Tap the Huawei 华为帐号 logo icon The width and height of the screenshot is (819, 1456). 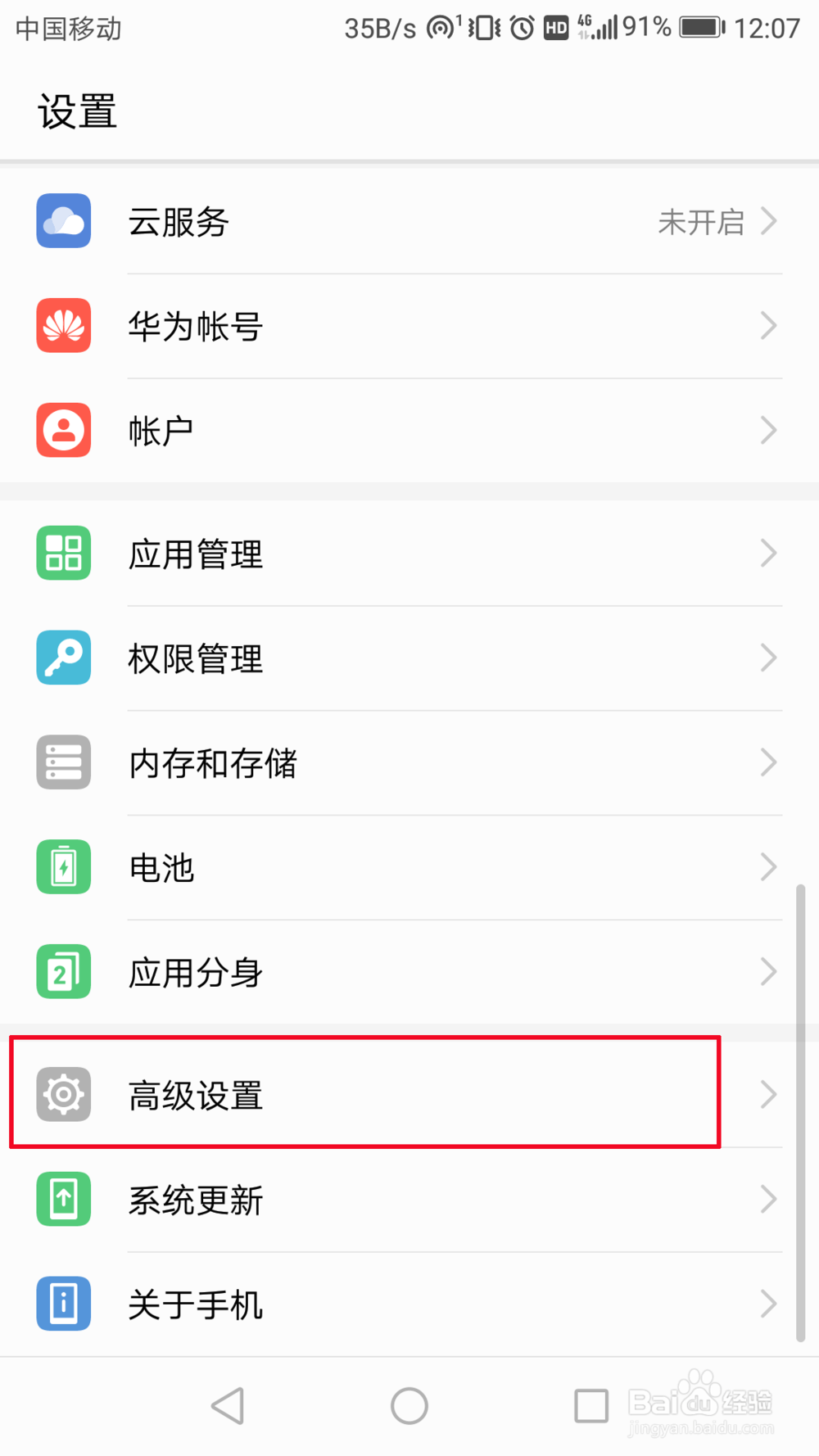(63, 326)
